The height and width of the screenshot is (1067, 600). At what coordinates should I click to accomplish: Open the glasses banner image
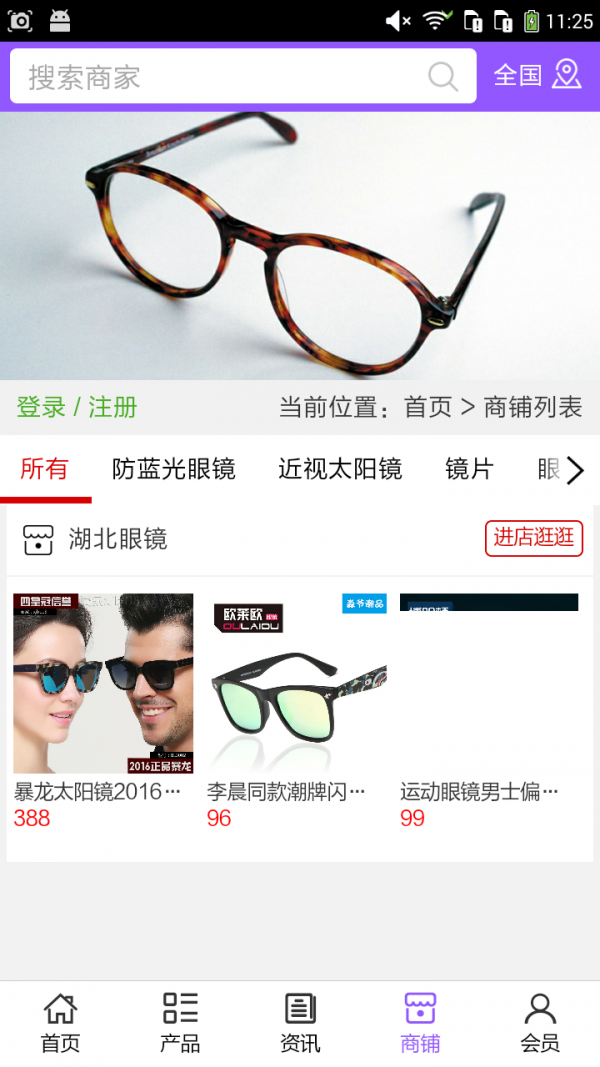click(x=300, y=245)
